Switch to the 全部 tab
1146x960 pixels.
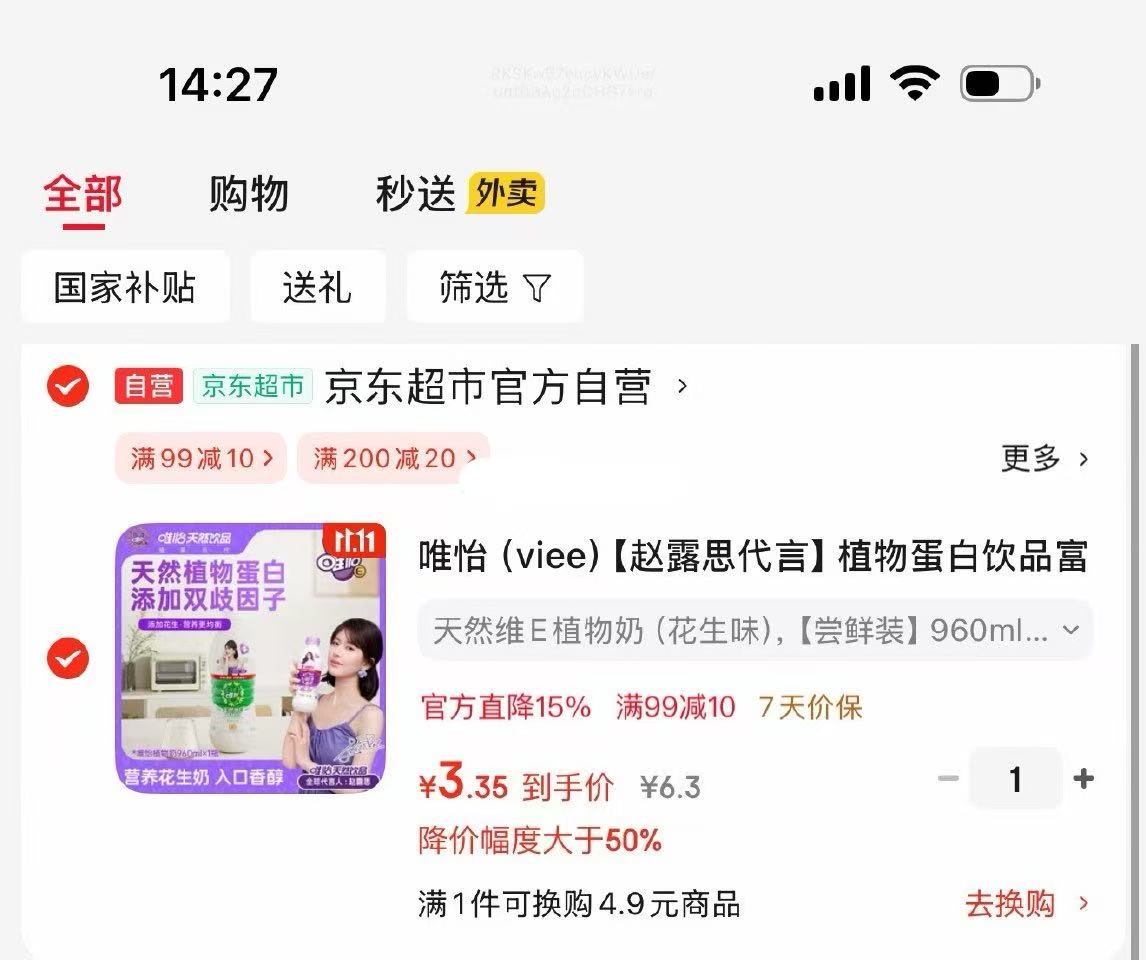pyautogui.click(x=83, y=194)
